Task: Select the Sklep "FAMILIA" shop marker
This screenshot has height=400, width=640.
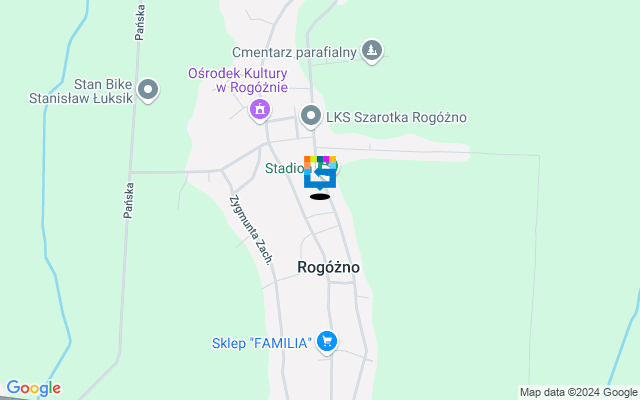Action: [x=326, y=342]
